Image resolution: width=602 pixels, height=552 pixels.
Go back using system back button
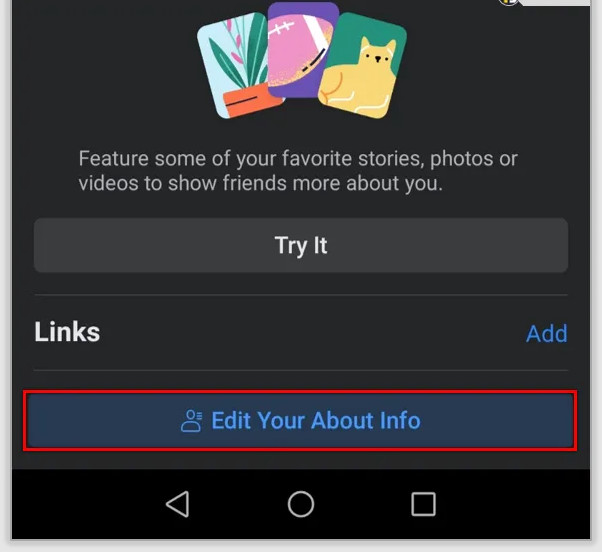[x=178, y=504]
